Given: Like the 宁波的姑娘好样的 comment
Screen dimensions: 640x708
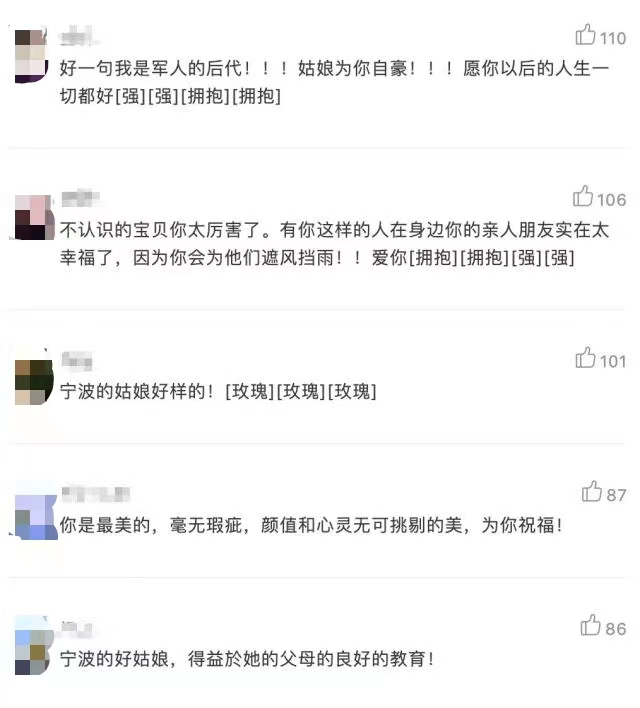Looking at the screenshot, I should (x=586, y=358).
